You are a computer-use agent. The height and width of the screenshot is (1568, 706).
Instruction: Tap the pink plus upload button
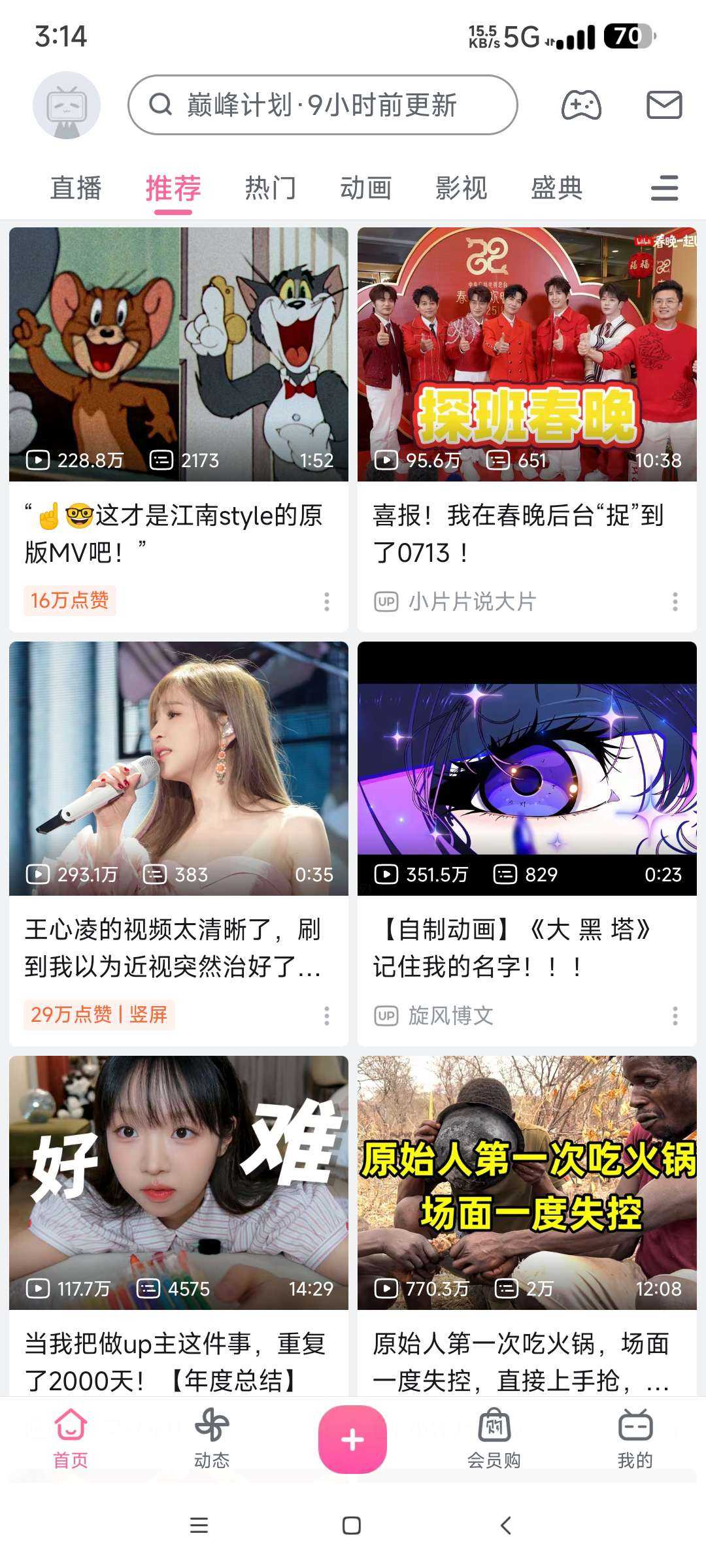click(x=352, y=1439)
